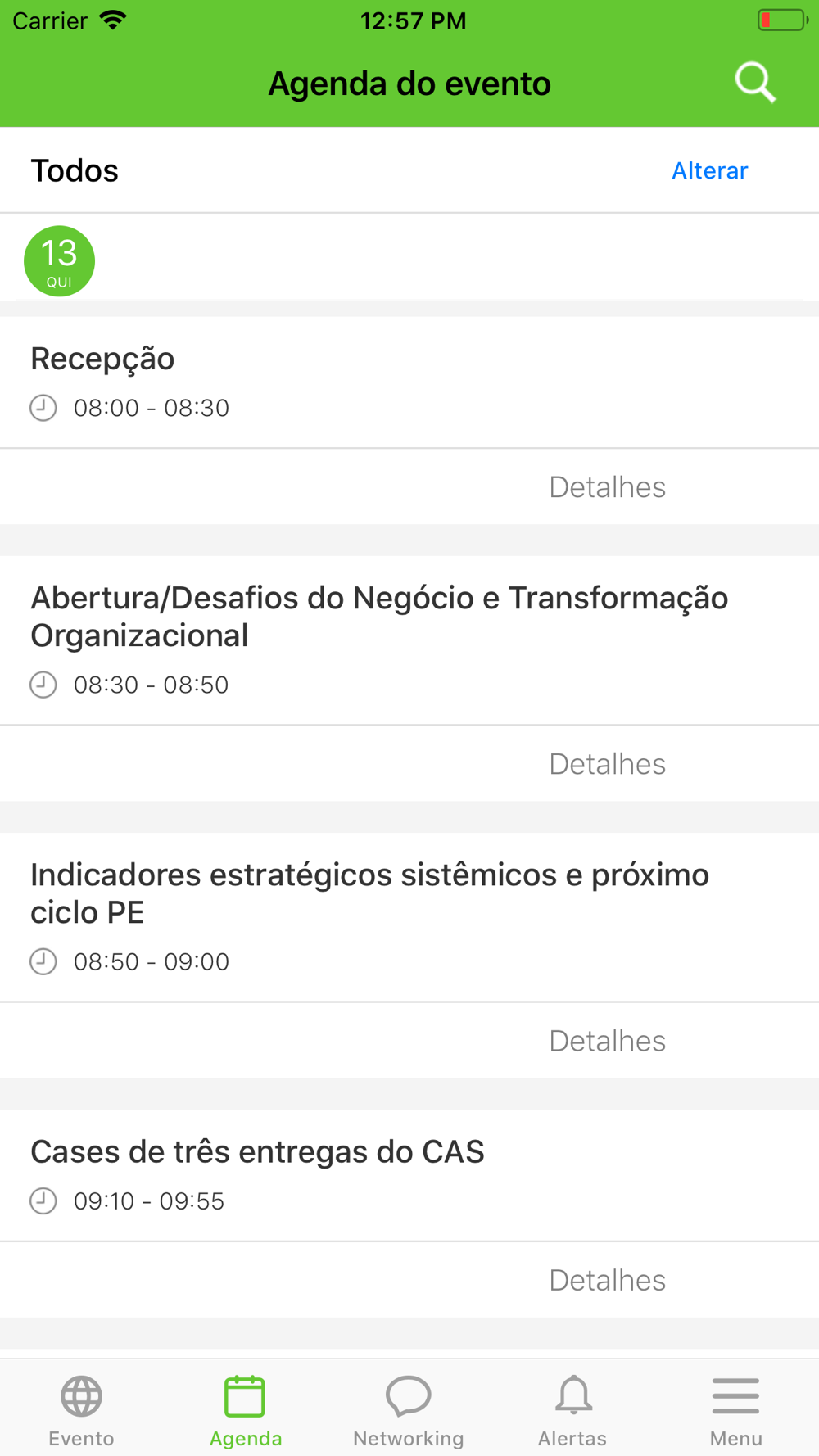Open Indicadores estratégicos sistêmicos session
The height and width of the screenshot is (1456, 819).
[x=369, y=893]
